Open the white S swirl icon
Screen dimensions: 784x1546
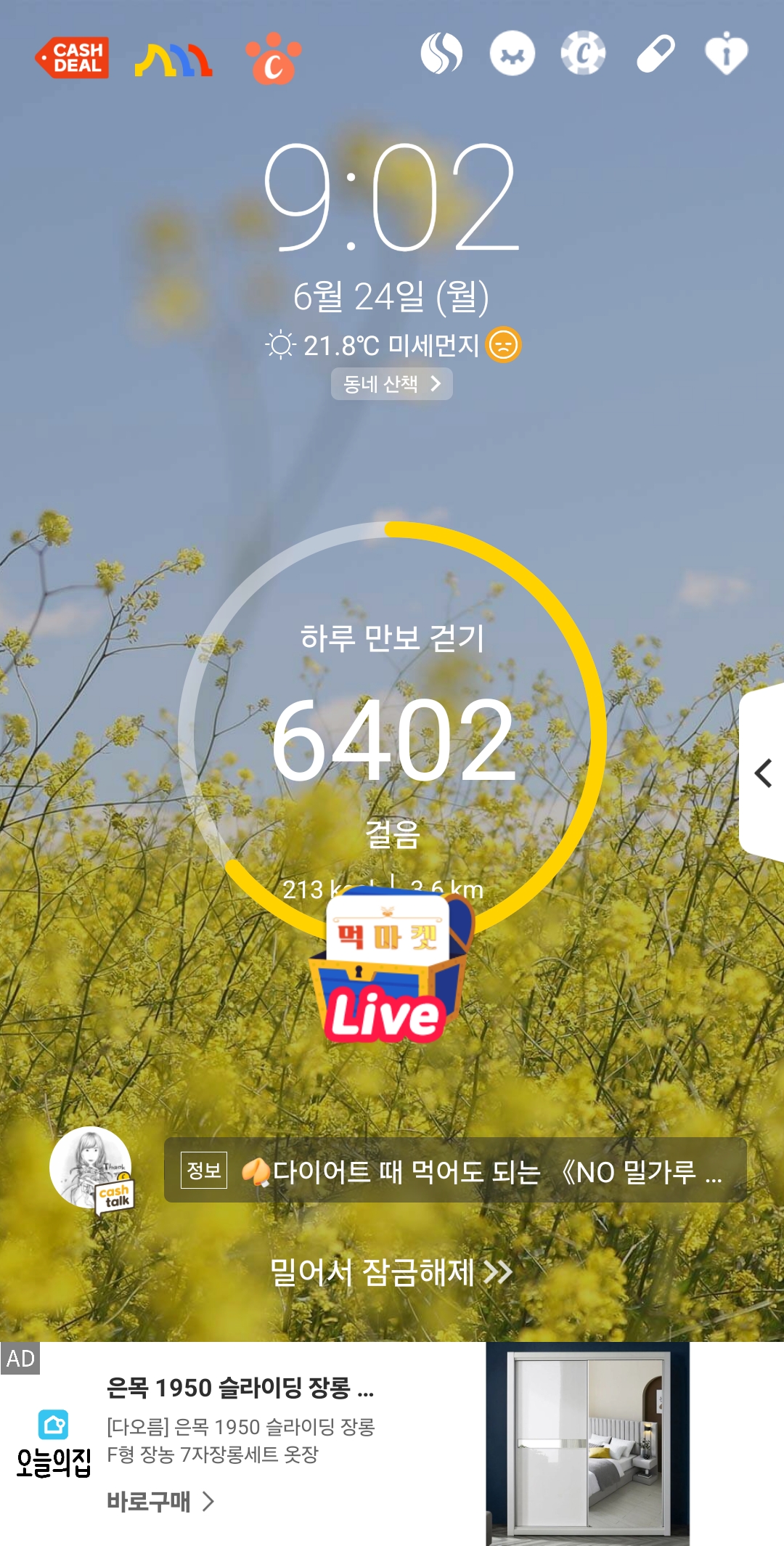click(441, 54)
